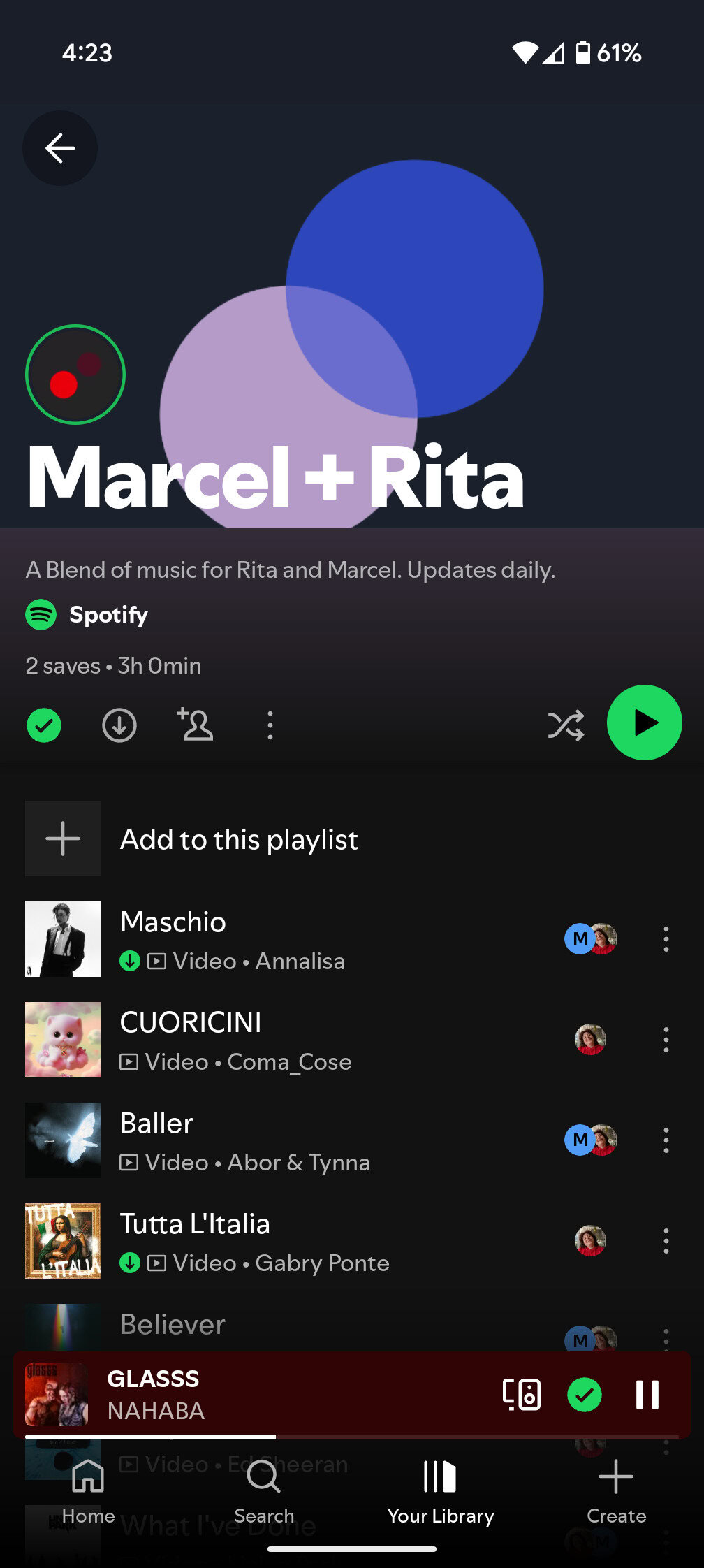
Task: Download the Marcel + Rita playlist
Action: [x=119, y=725]
